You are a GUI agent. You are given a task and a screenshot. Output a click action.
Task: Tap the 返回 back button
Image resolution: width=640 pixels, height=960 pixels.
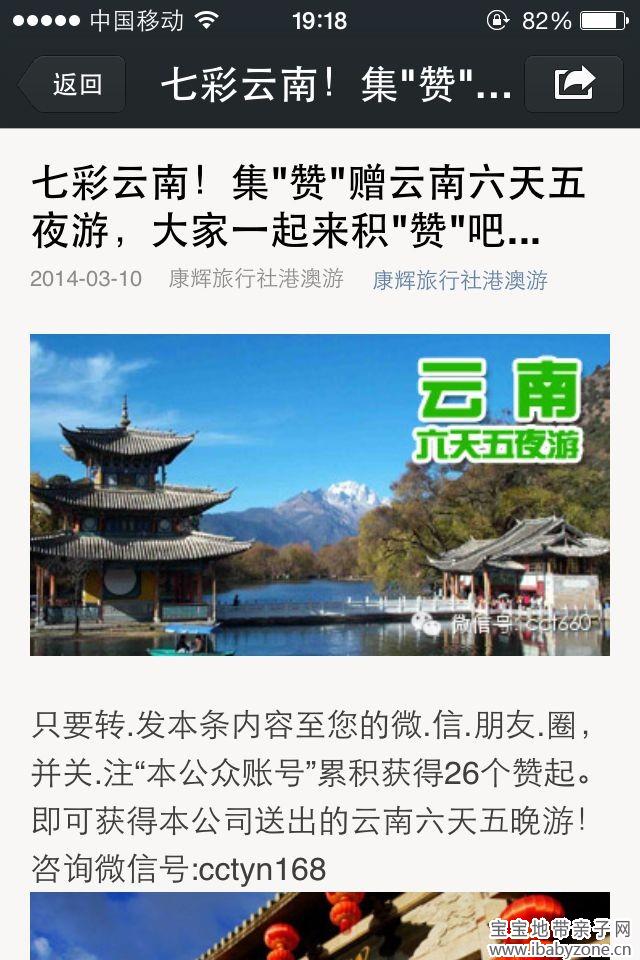point(75,84)
